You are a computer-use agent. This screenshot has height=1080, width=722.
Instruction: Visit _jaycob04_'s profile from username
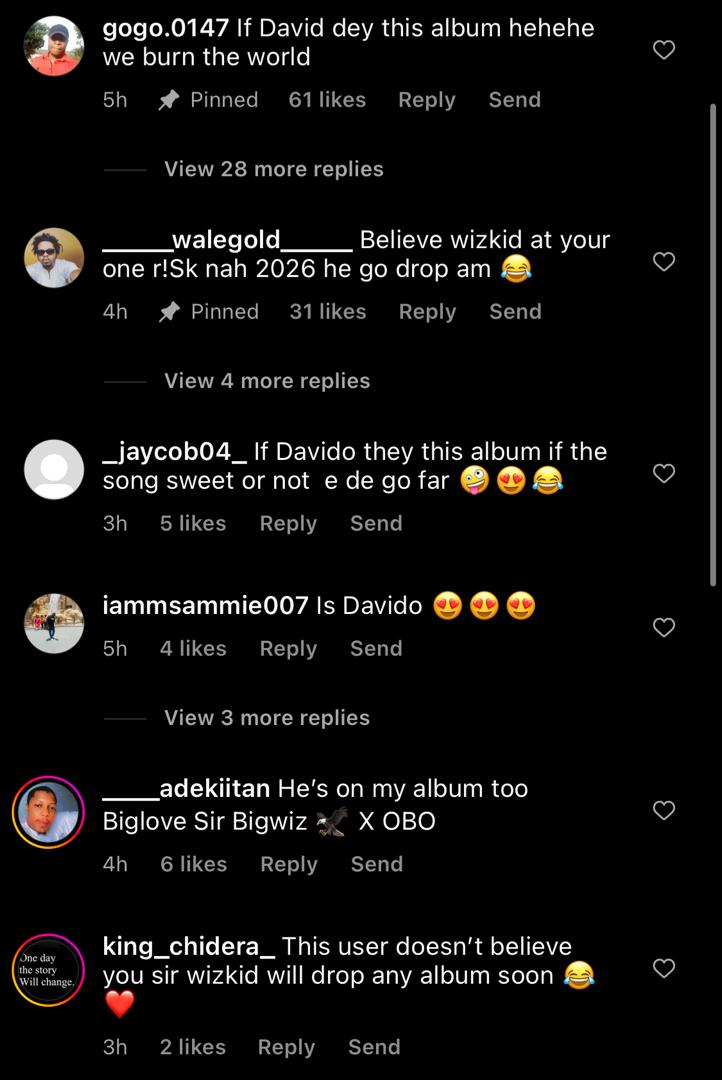coord(175,452)
